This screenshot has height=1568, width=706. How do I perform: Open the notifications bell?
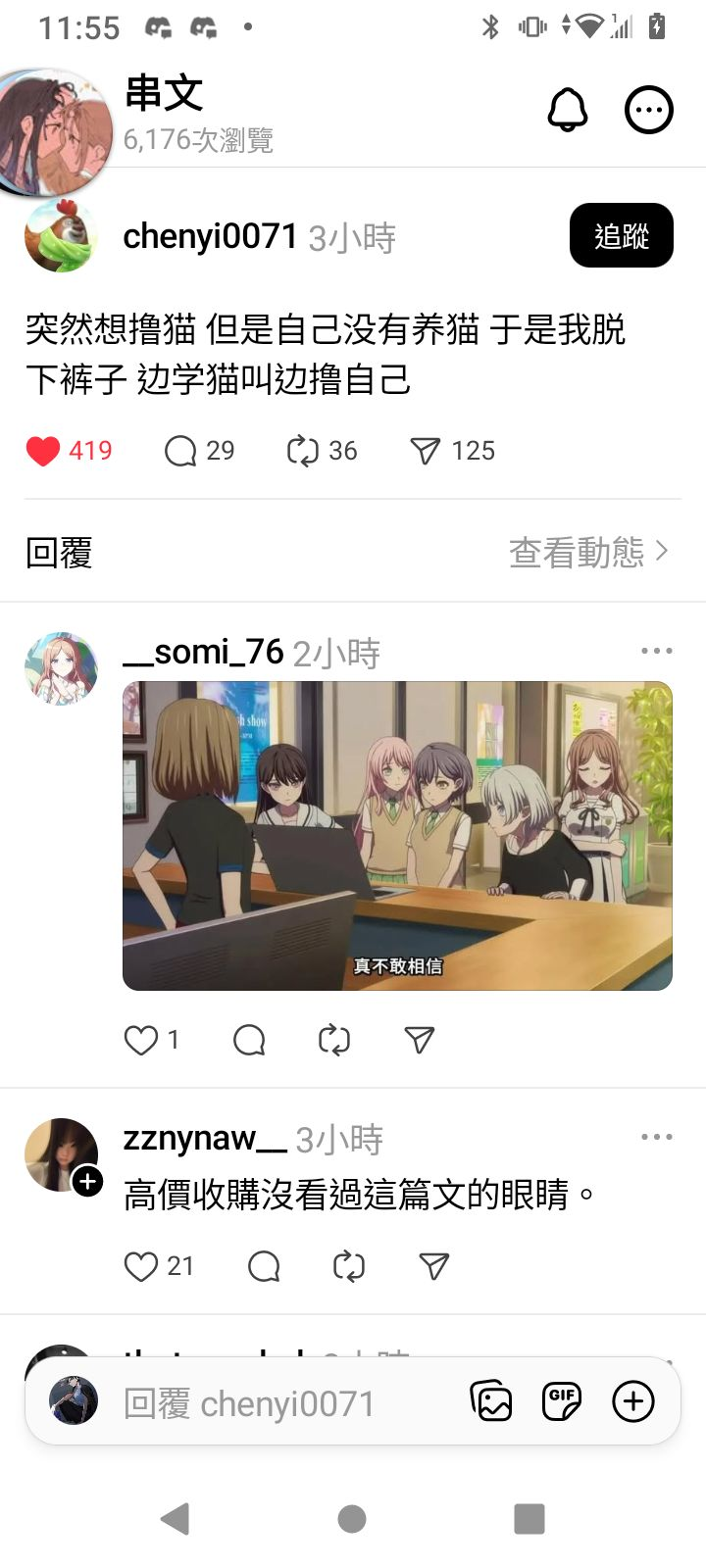pos(567,110)
